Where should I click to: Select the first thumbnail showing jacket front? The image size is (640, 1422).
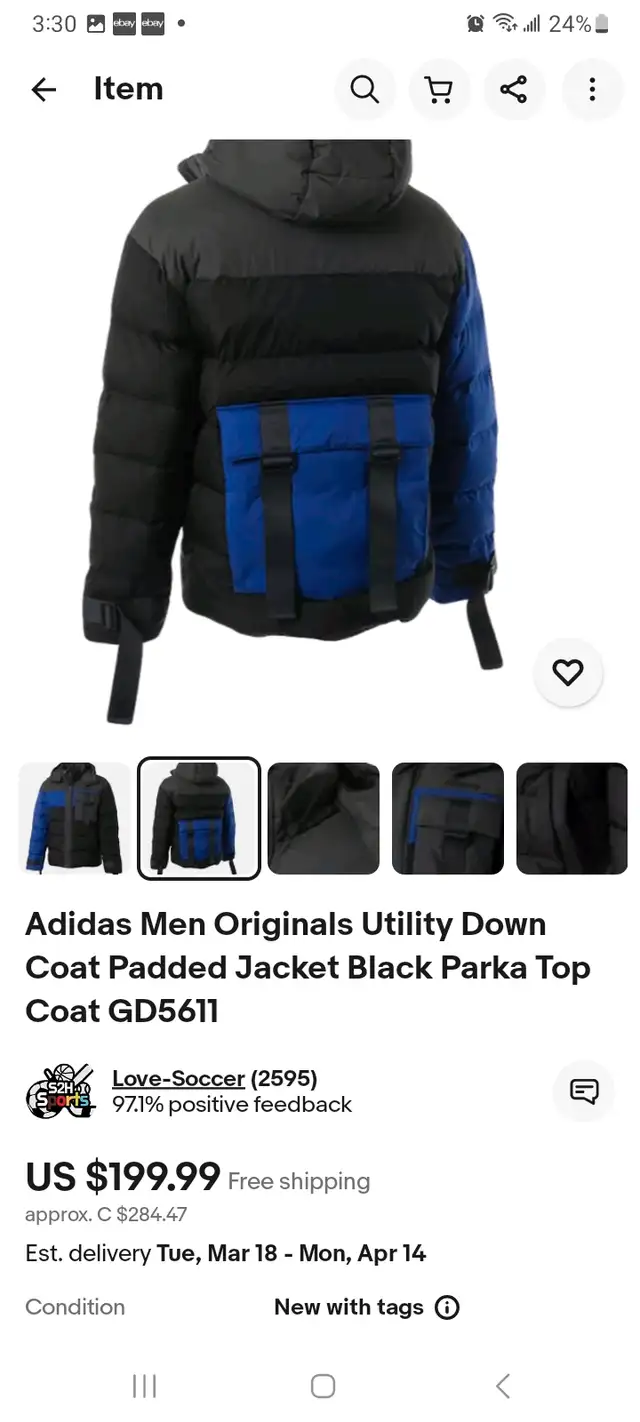click(x=74, y=818)
